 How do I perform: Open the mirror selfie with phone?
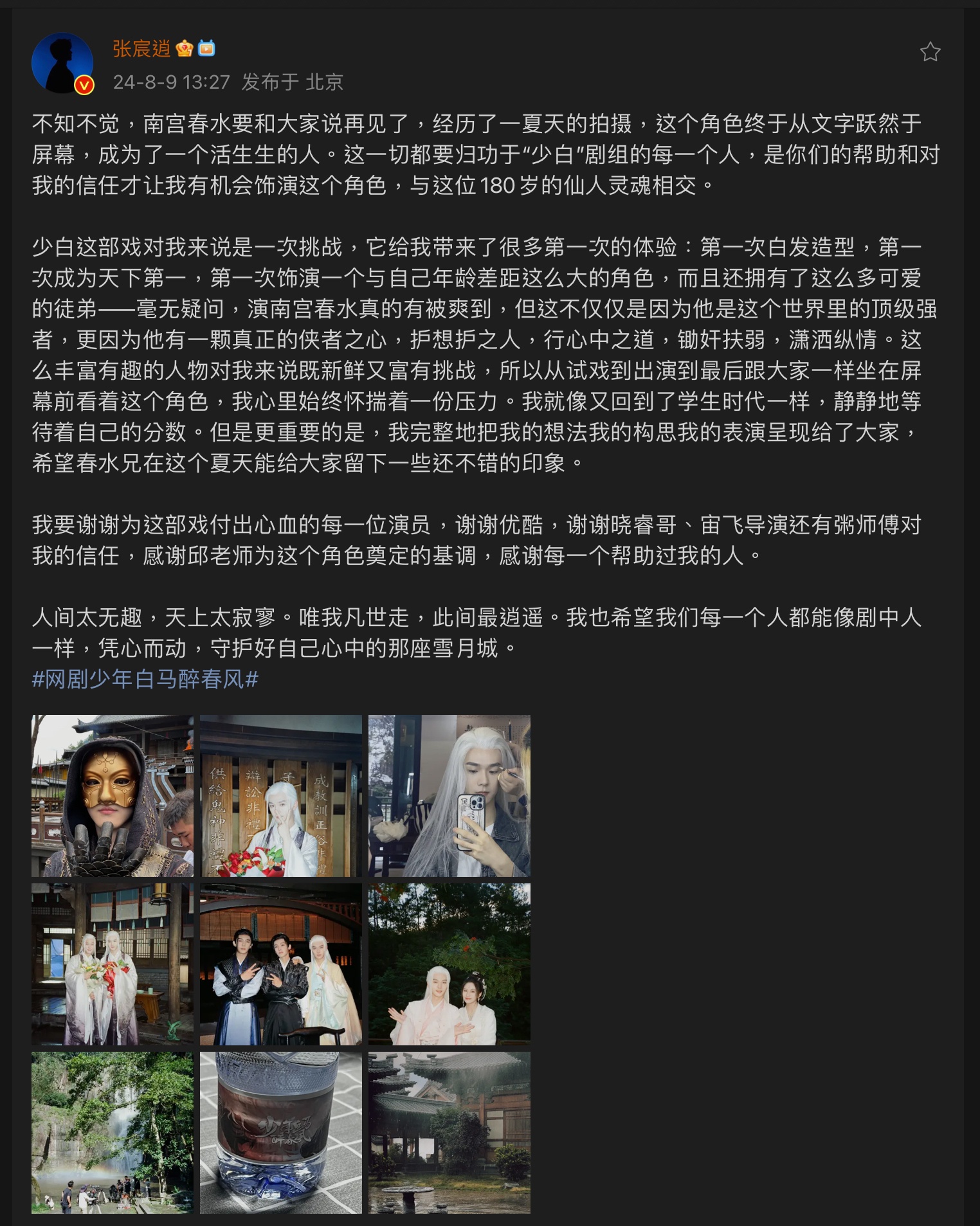[449, 796]
